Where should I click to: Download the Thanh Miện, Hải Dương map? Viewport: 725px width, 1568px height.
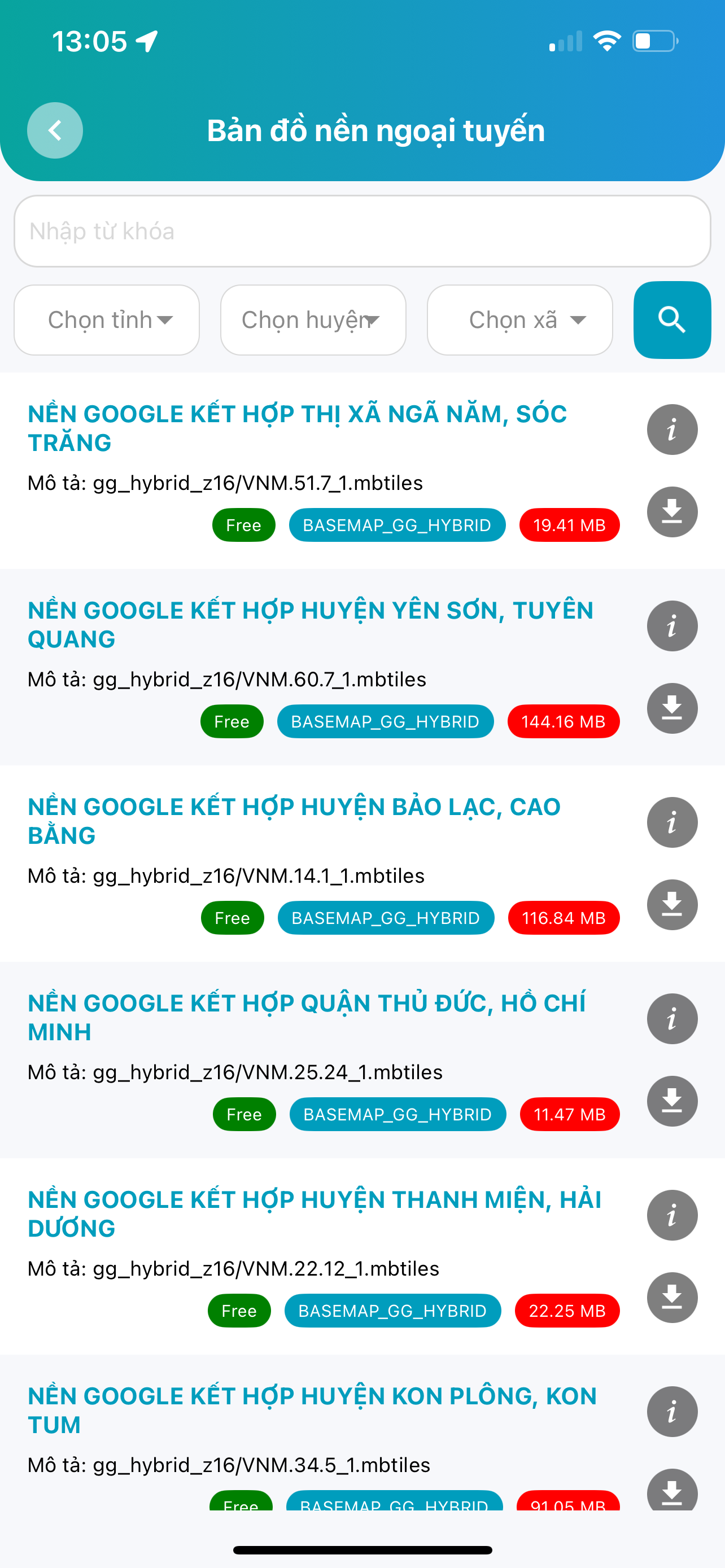pyautogui.click(x=672, y=1298)
